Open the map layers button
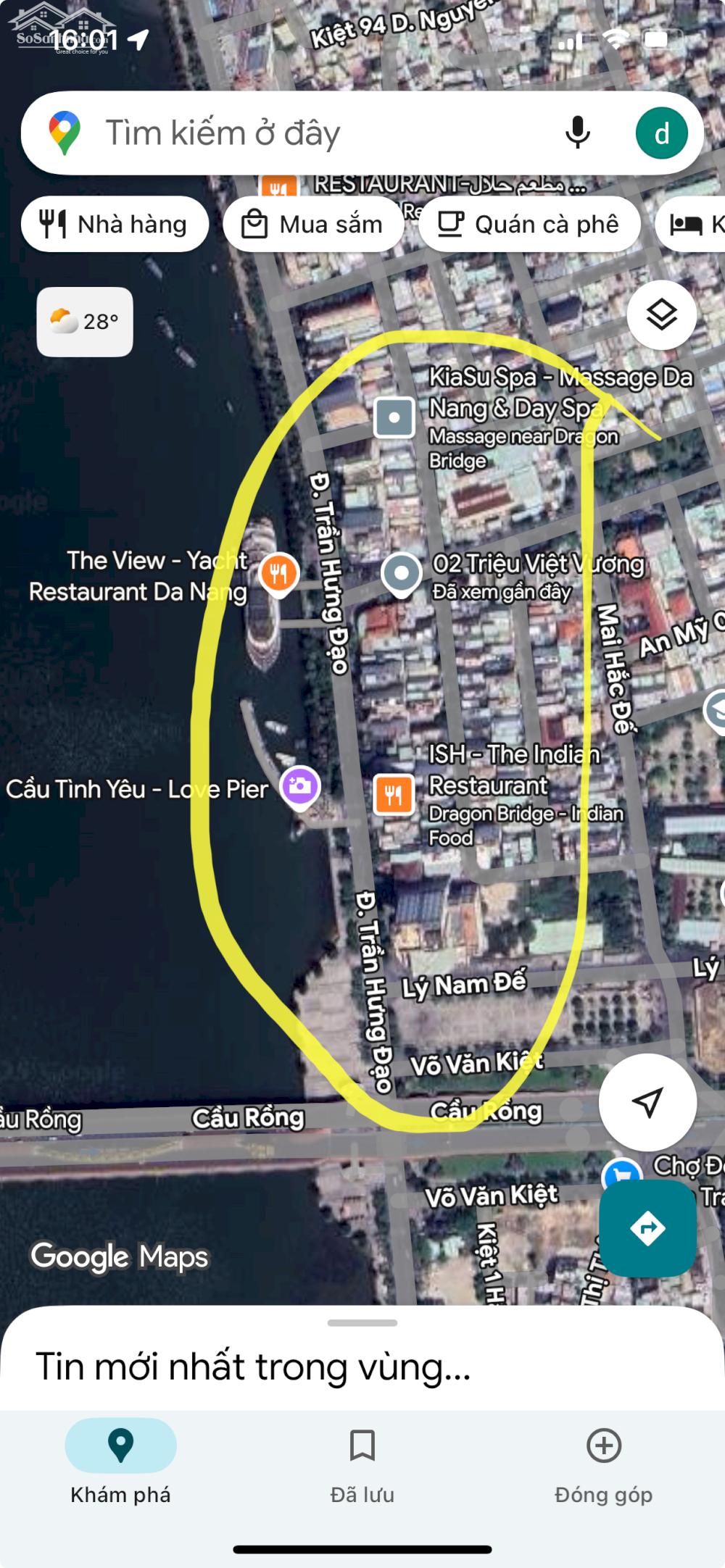The height and width of the screenshot is (1568, 725). (661, 315)
